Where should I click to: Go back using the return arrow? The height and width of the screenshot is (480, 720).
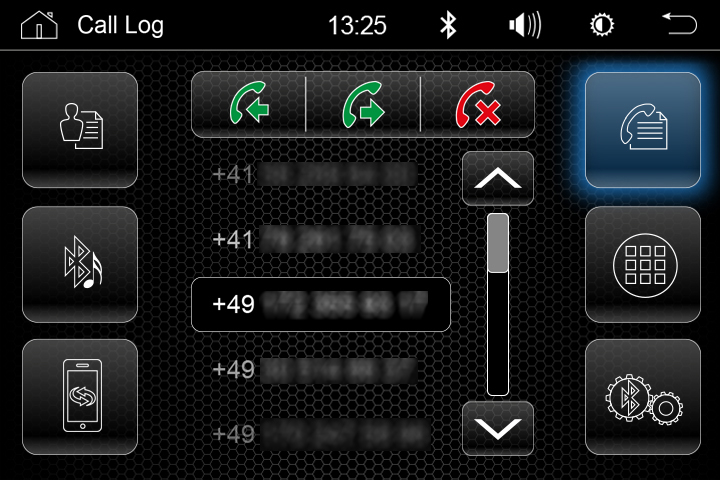point(677,25)
